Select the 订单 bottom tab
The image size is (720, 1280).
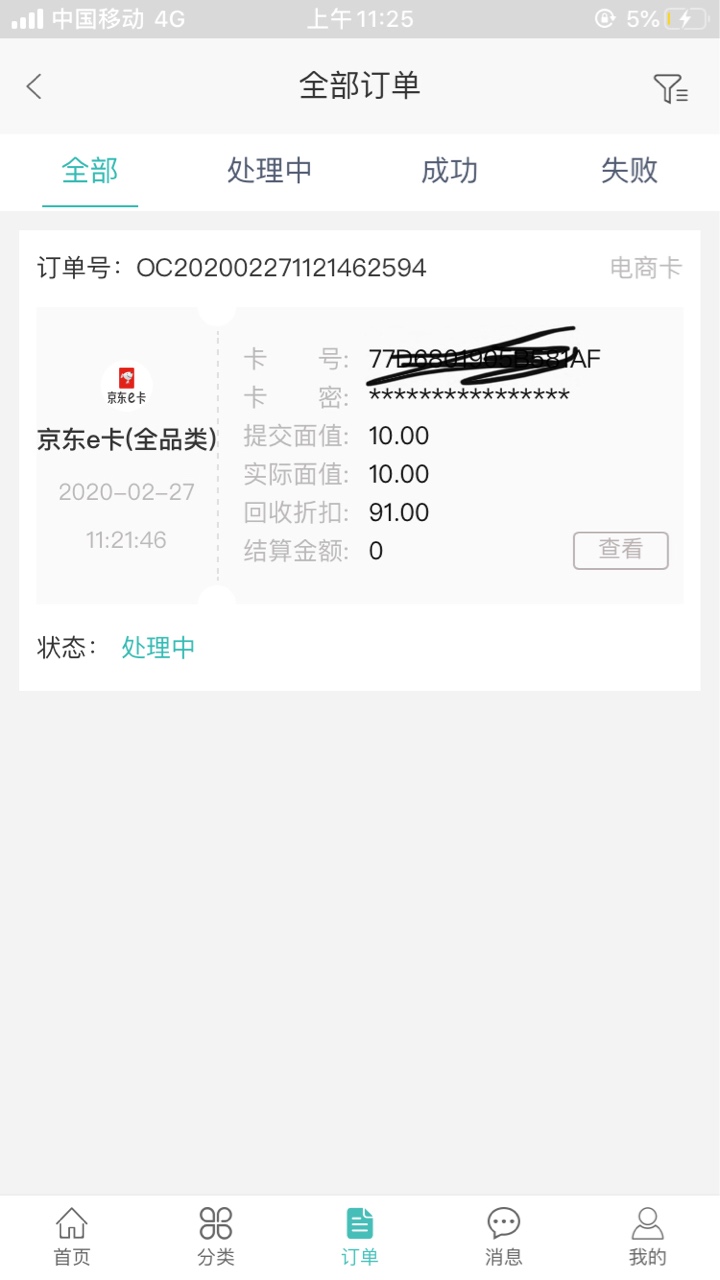coord(360,1236)
